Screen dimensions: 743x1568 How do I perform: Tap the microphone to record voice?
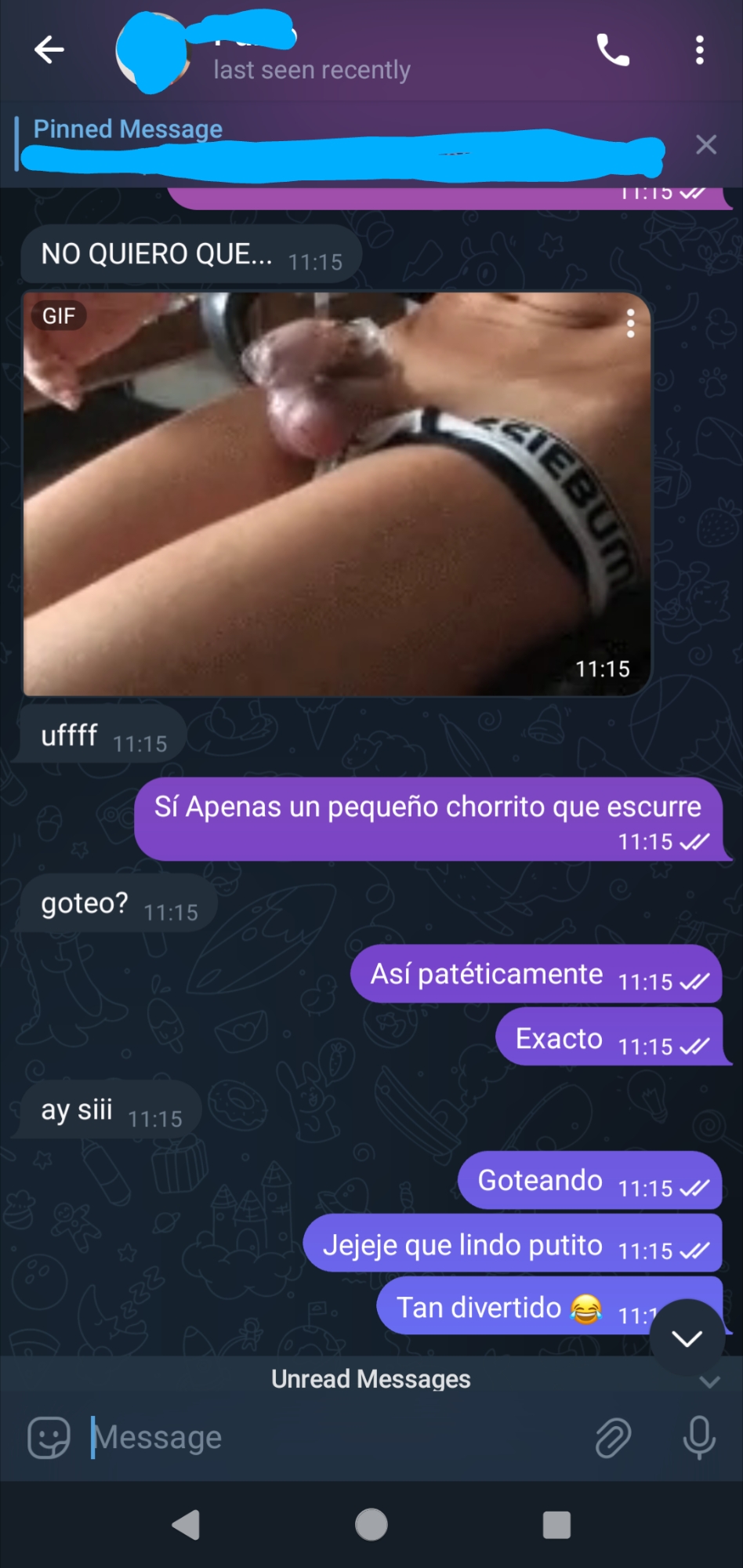pyautogui.click(x=698, y=1437)
